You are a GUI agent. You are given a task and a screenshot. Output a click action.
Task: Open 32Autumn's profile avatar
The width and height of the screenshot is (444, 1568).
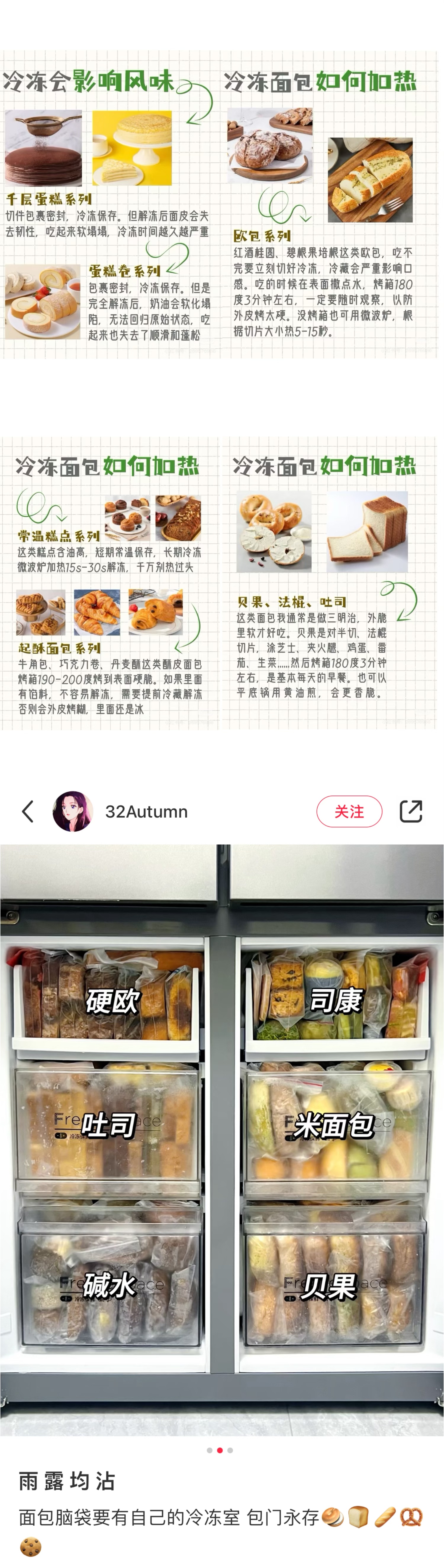point(73,812)
